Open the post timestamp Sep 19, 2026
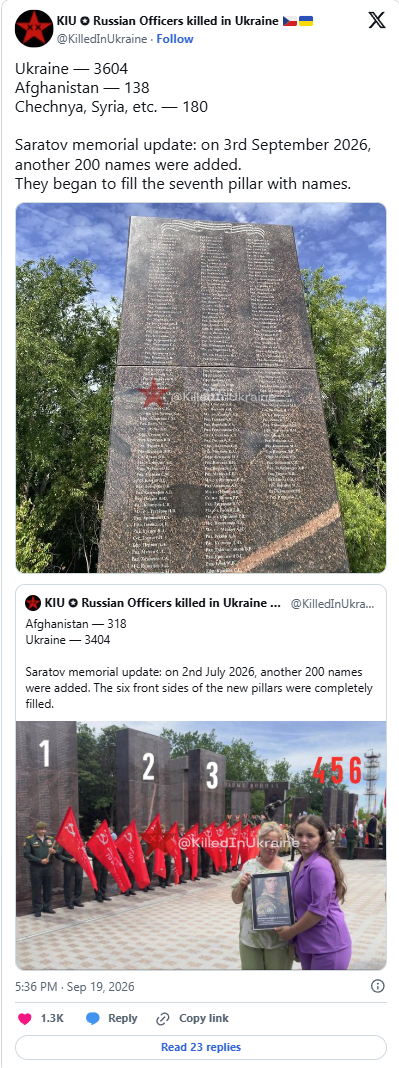The width and height of the screenshot is (399, 1068). coord(75,986)
